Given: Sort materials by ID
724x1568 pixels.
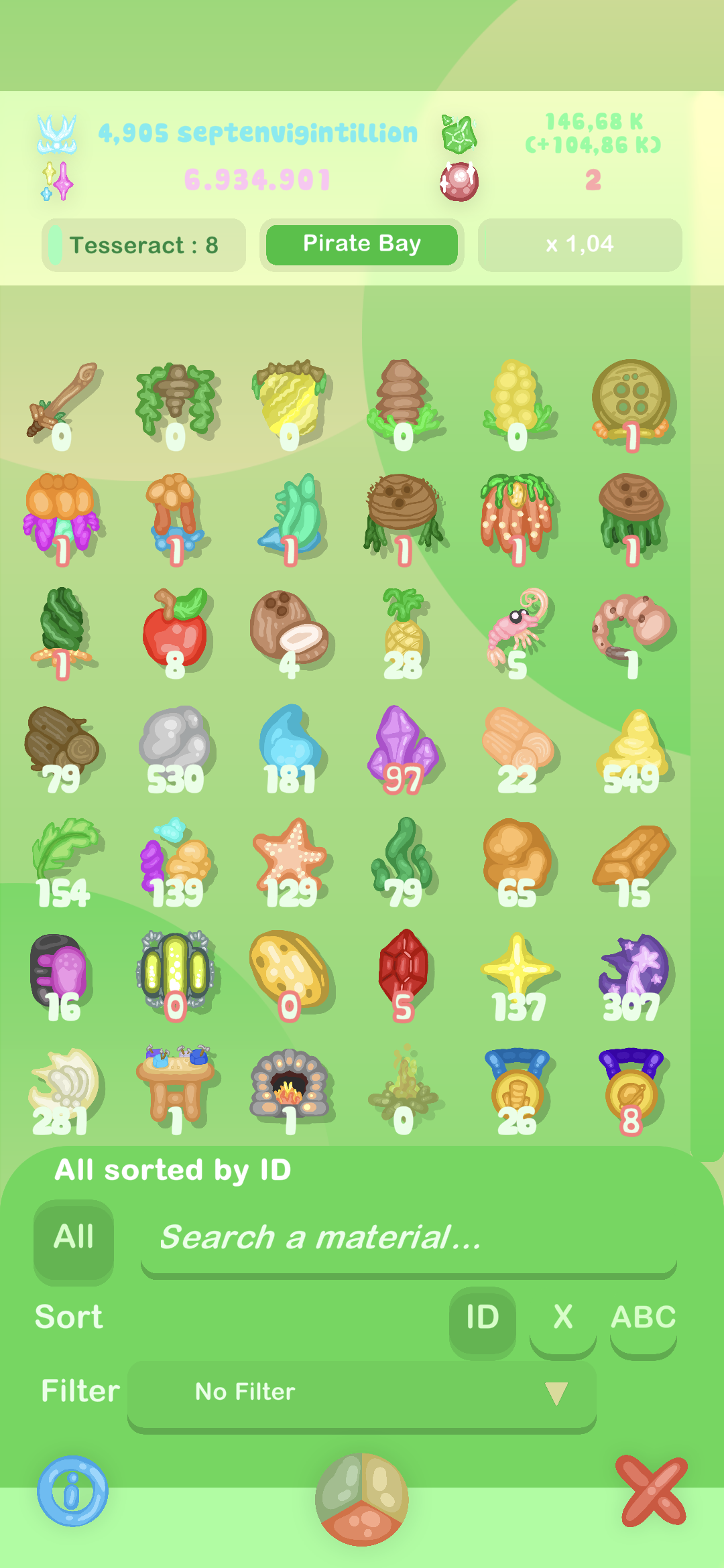Looking at the screenshot, I should click(x=483, y=1317).
